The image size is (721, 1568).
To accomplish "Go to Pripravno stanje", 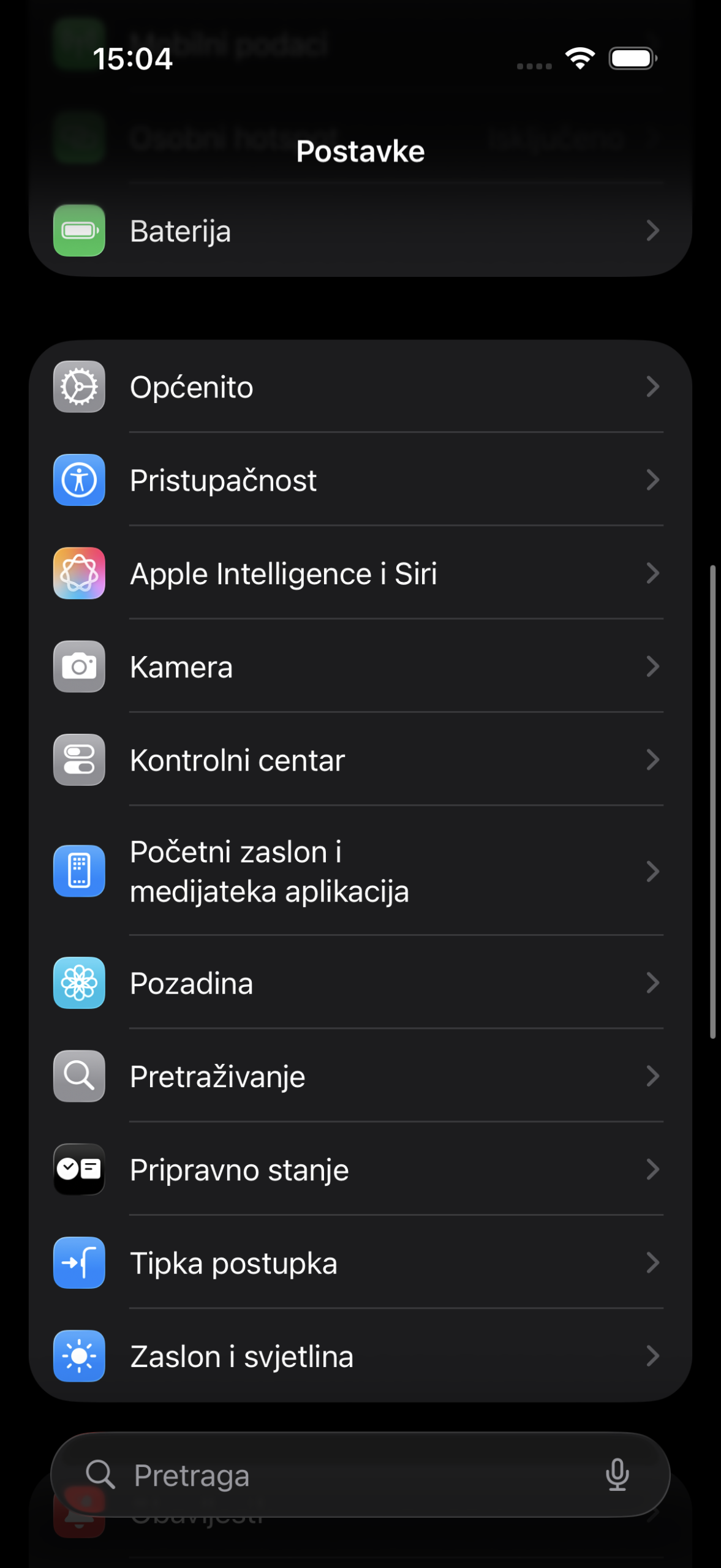I will [360, 1170].
